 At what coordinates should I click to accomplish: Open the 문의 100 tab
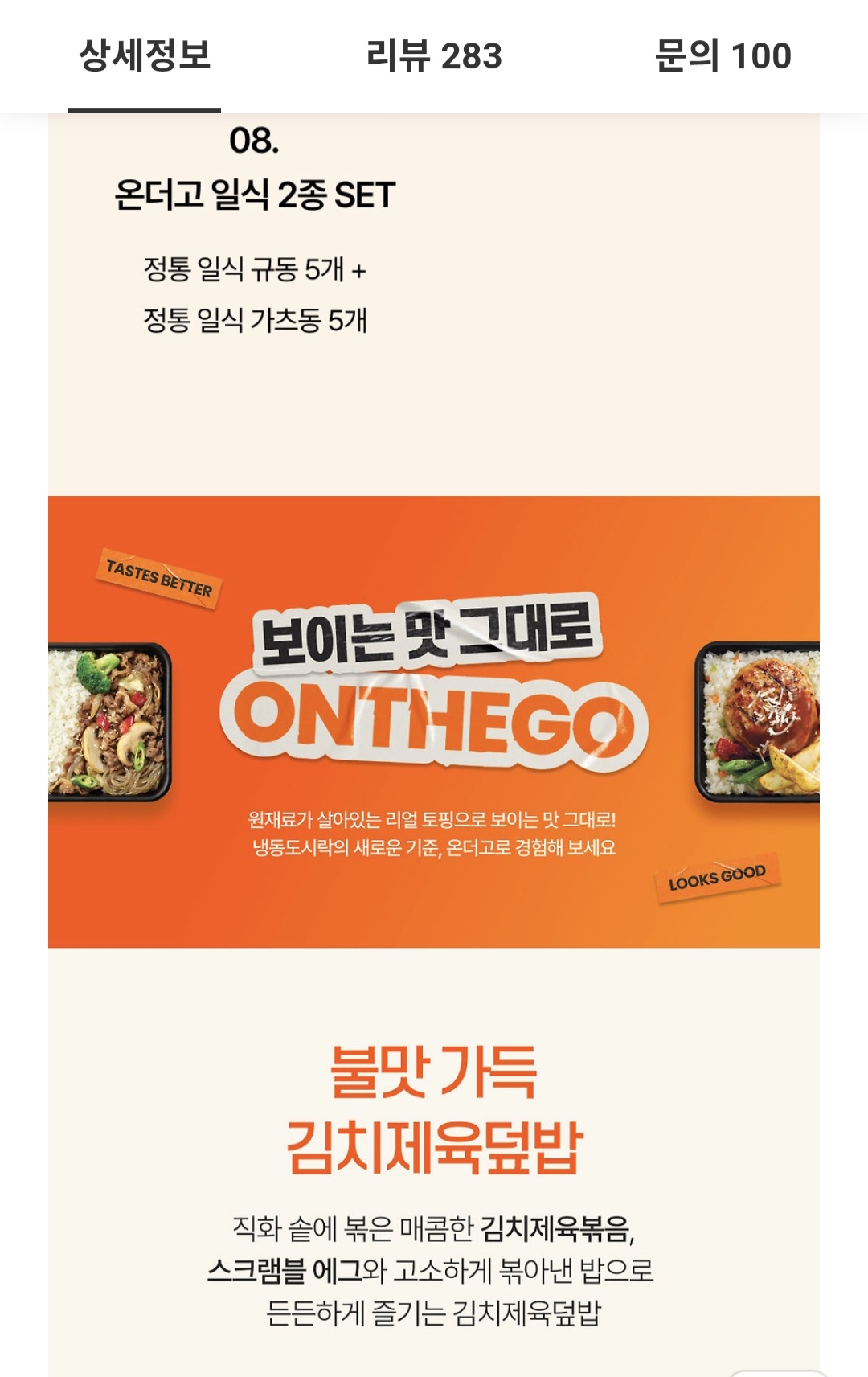coord(723,56)
